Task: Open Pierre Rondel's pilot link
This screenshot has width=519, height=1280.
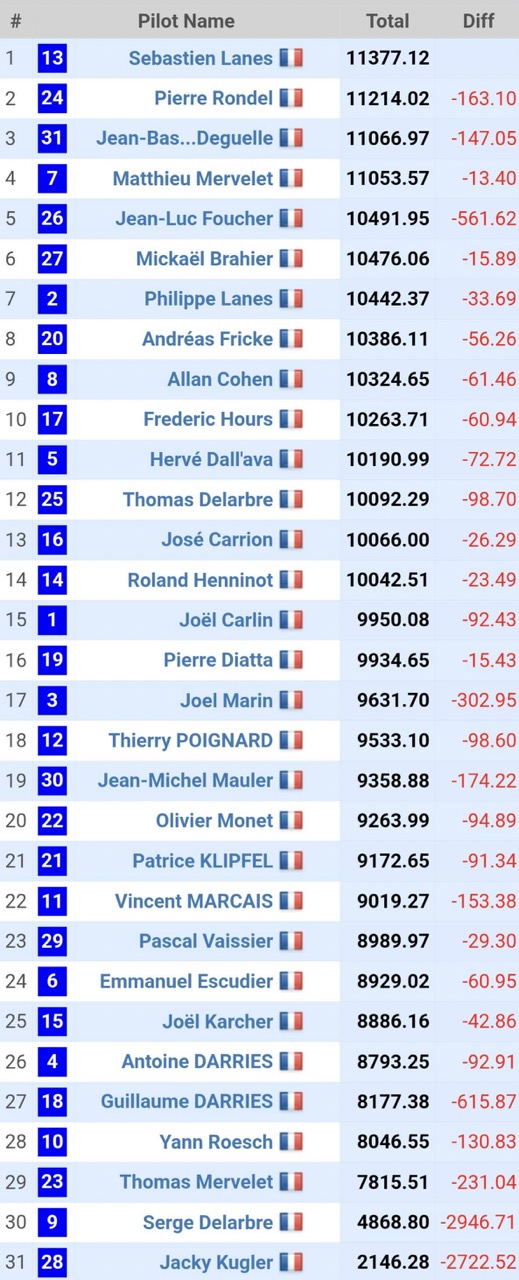Action: coord(213,98)
